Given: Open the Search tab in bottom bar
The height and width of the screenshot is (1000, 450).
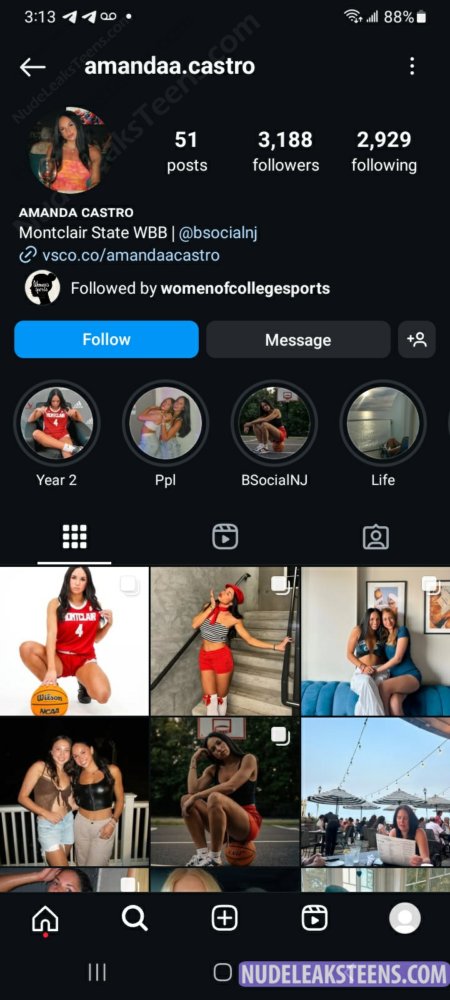Looking at the screenshot, I should [x=134, y=918].
